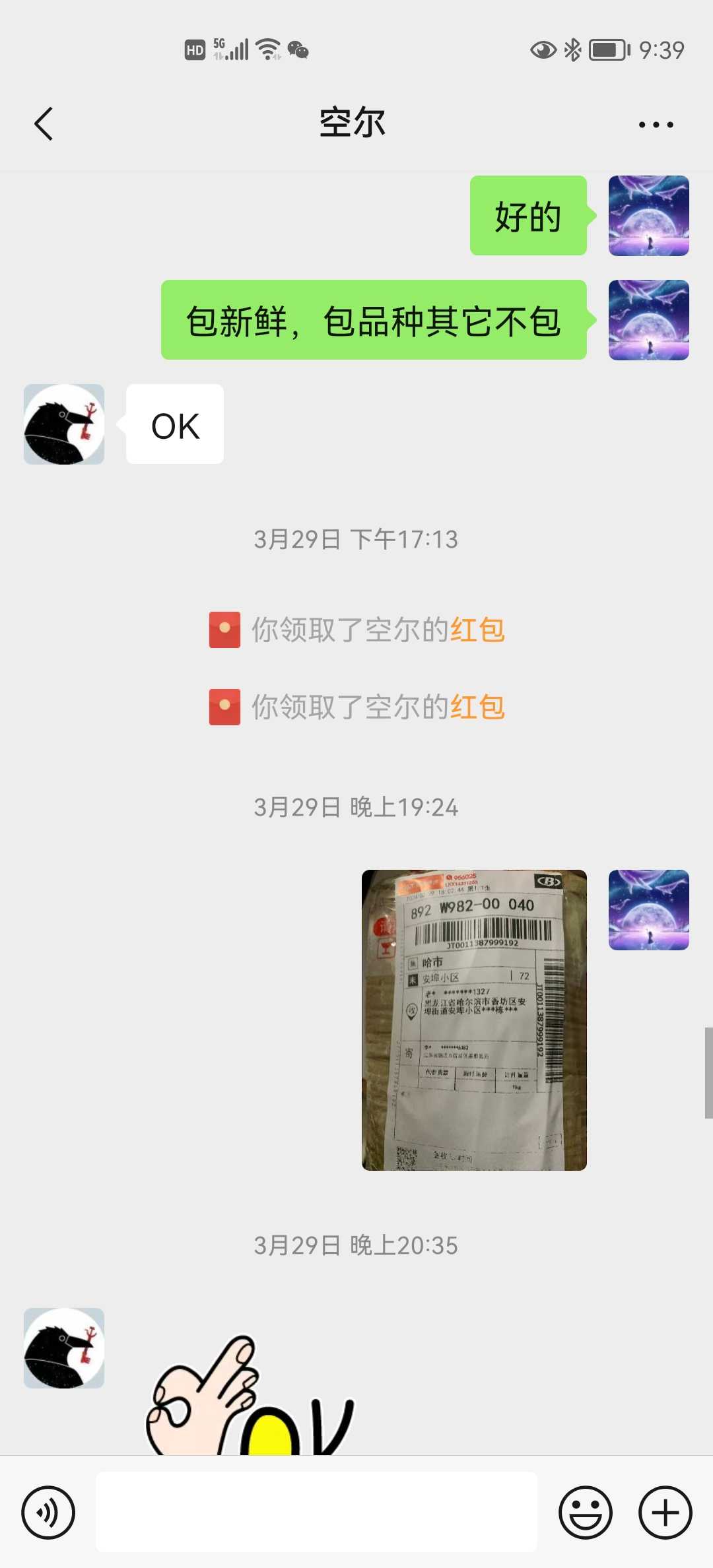The width and height of the screenshot is (713, 1568).
Task: Tap the message text field
Action: click(317, 1512)
